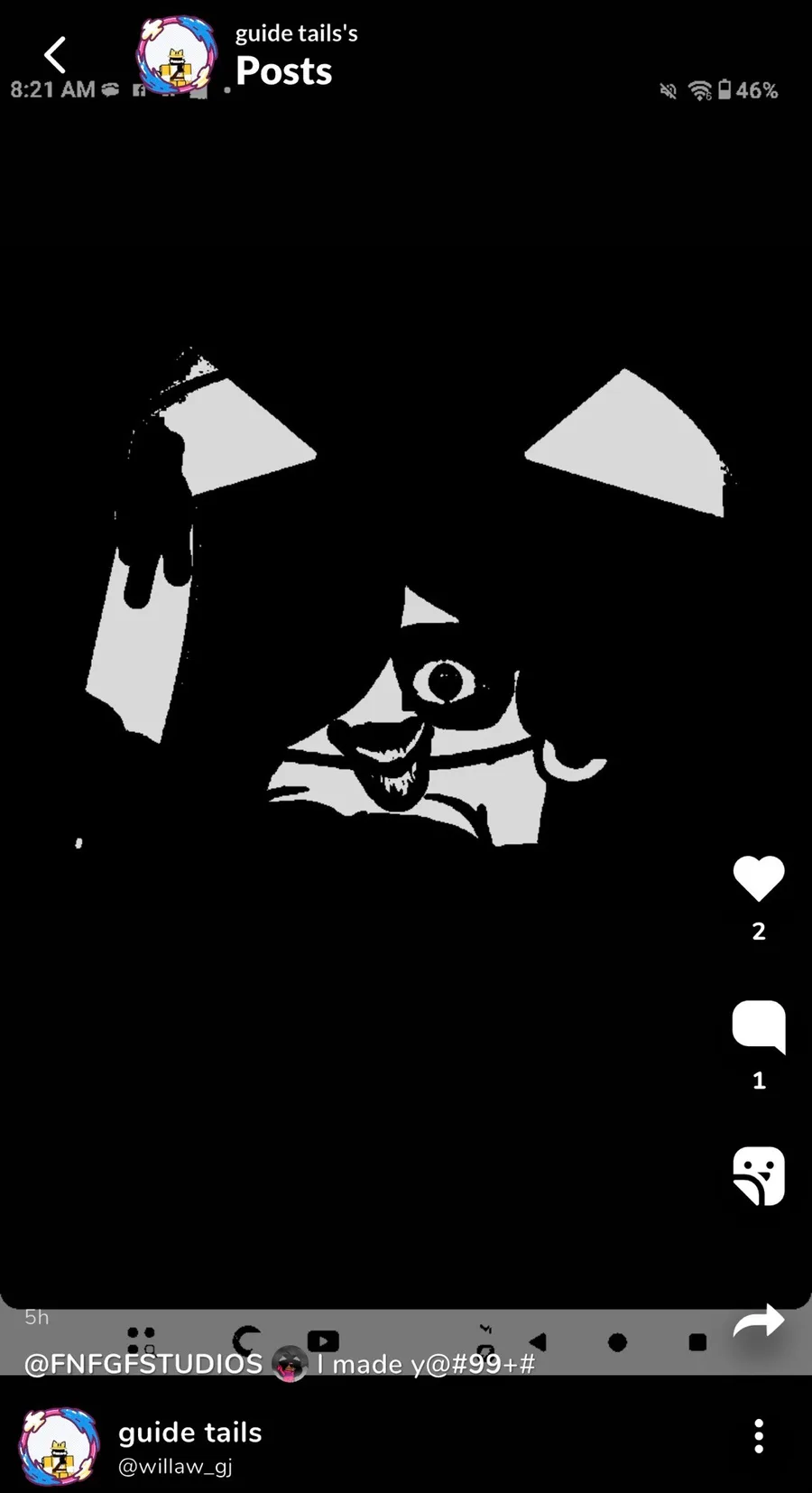The image size is (812, 1493).
Task: Open guide tails's profile from the bottom avatar
Action: (x=60, y=1444)
